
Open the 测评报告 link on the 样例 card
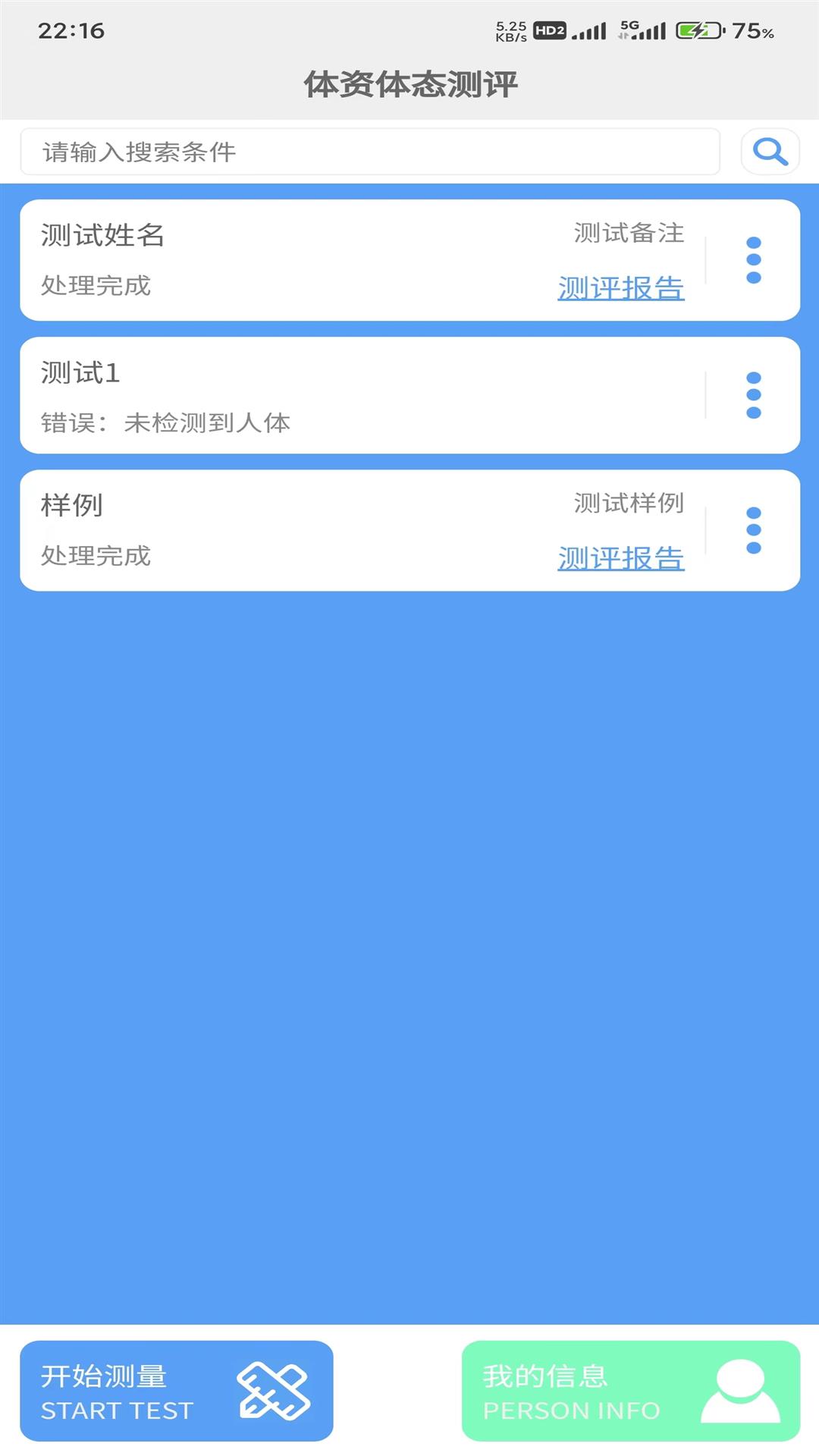pyautogui.click(x=621, y=557)
